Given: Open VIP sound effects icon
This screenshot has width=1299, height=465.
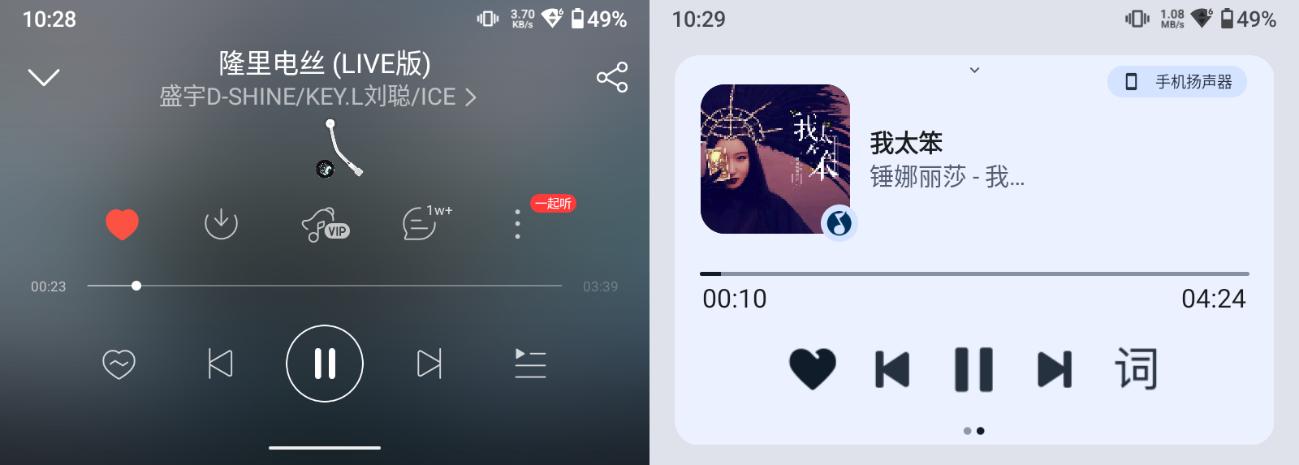Looking at the screenshot, I should [x=324, y=225].
